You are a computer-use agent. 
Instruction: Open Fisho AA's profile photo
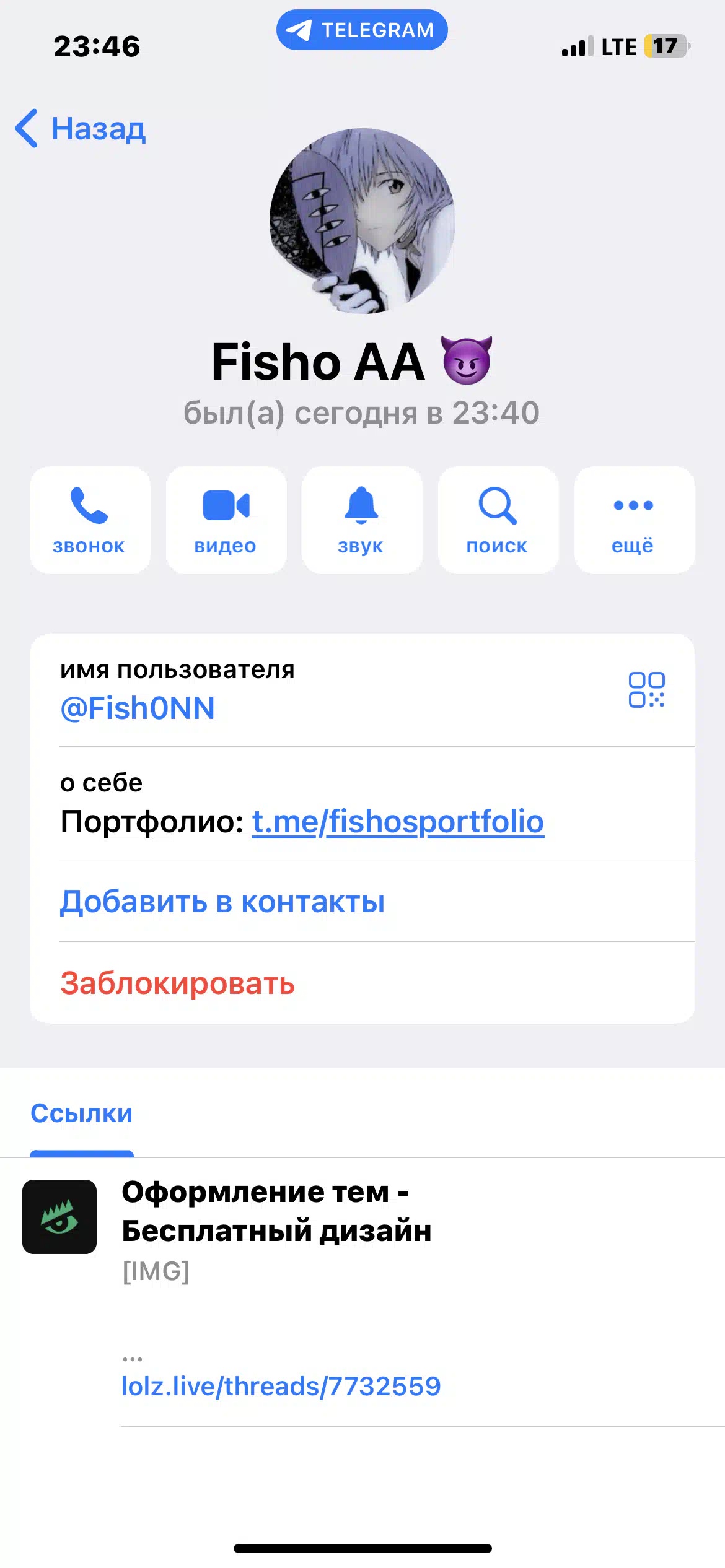362,220
